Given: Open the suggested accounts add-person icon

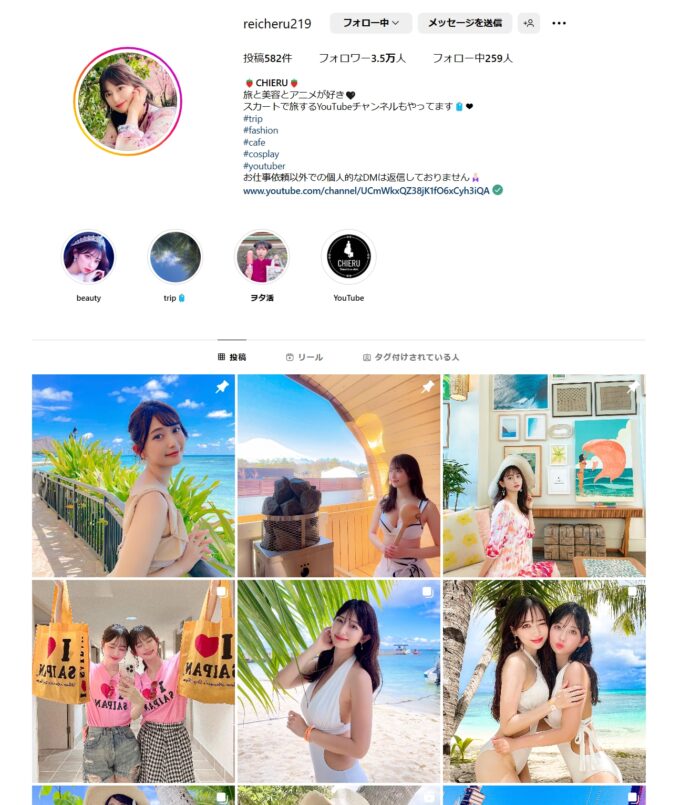Looking at the screenshot, I should [x=529, y=23].
